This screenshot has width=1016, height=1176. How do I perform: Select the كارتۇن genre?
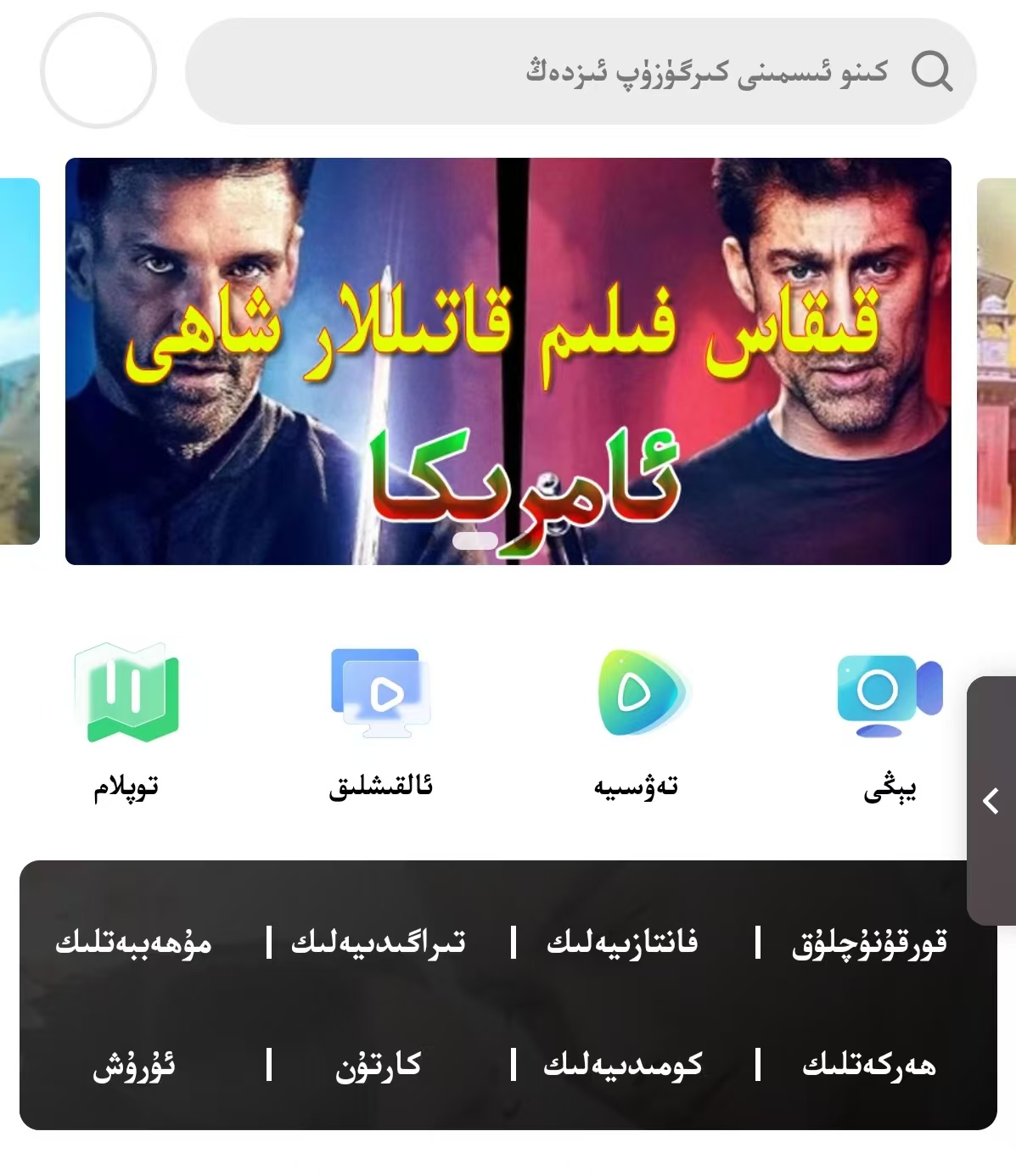pyautogui.click(x=379, y=1064)
